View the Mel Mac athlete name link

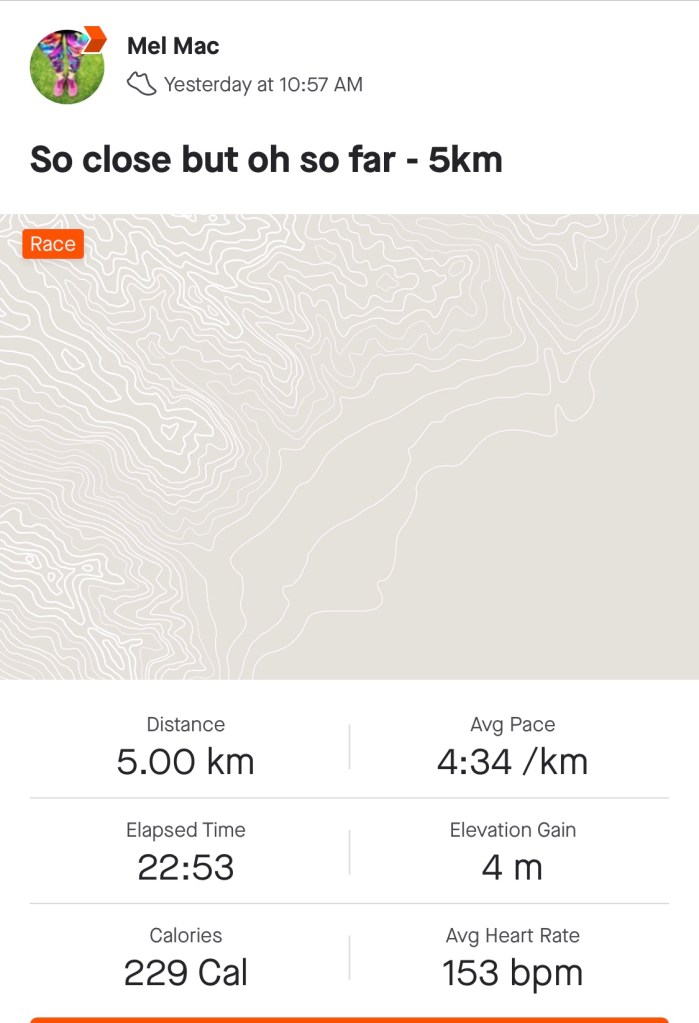(173, 45)
